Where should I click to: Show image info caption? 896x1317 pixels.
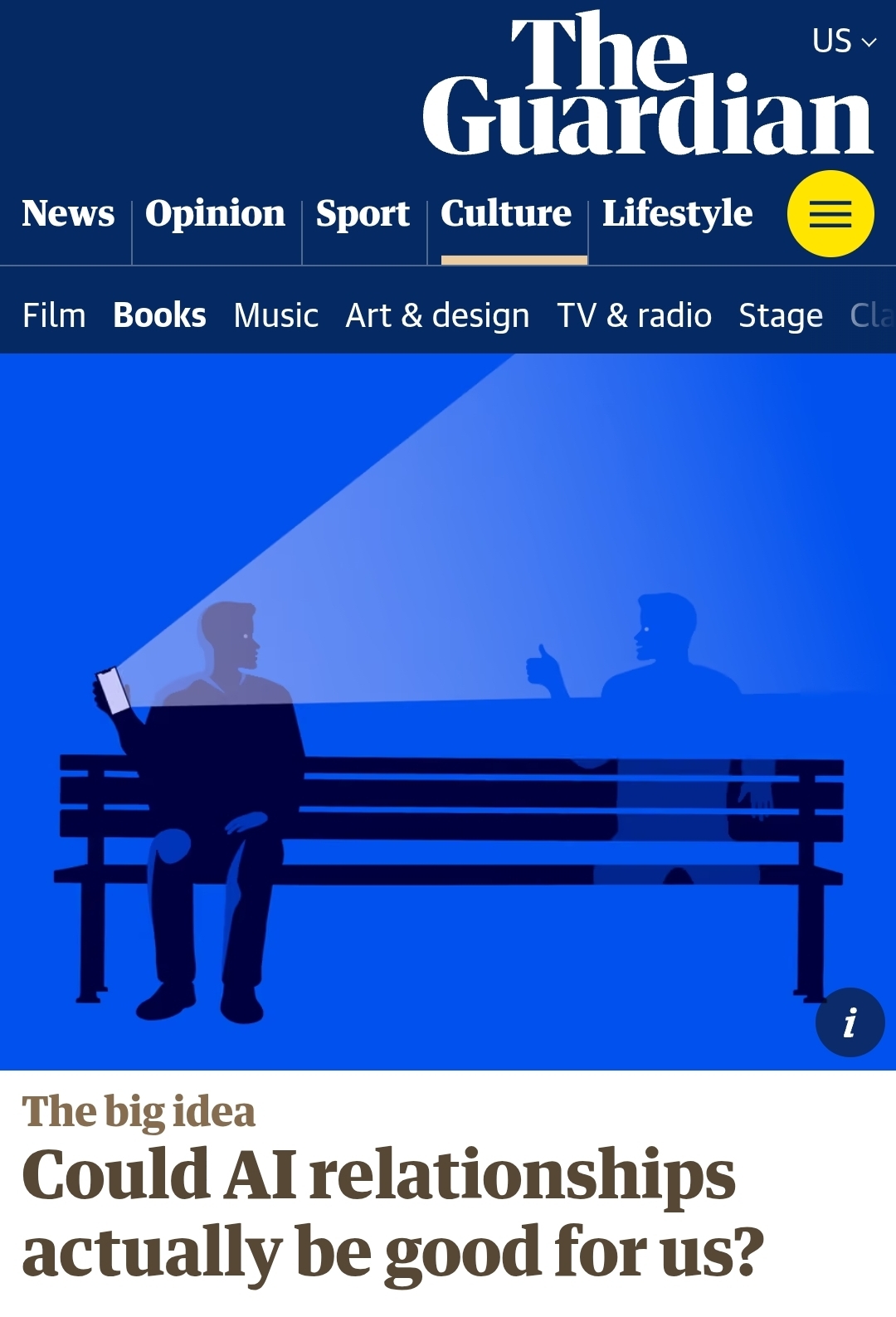pyautogui.click(x=850, y=1022)
